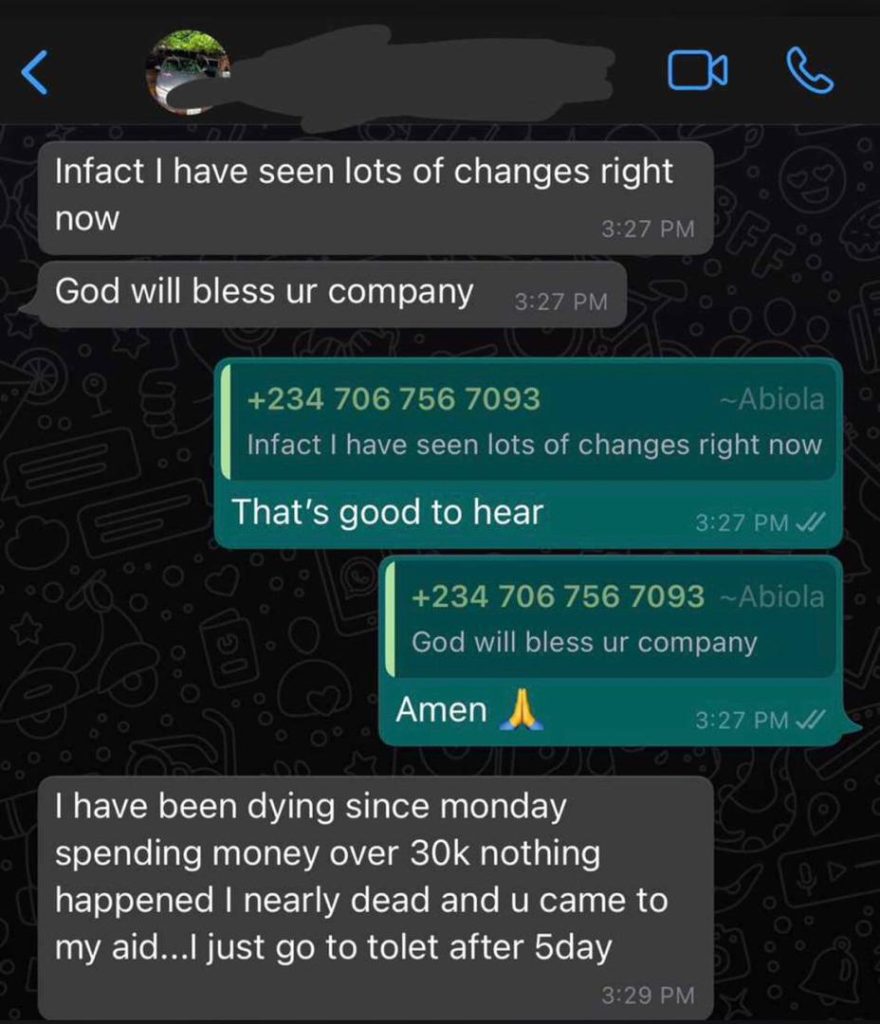
Task: Open the chat profile picture
Action: pos(186,70)
